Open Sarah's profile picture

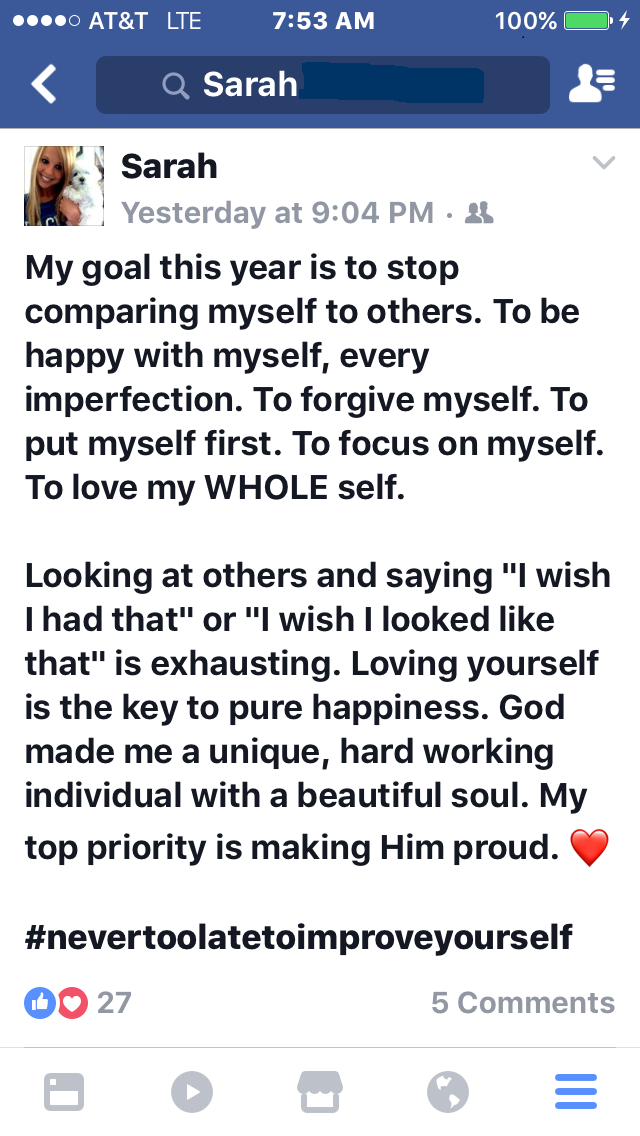pos(64,186)
